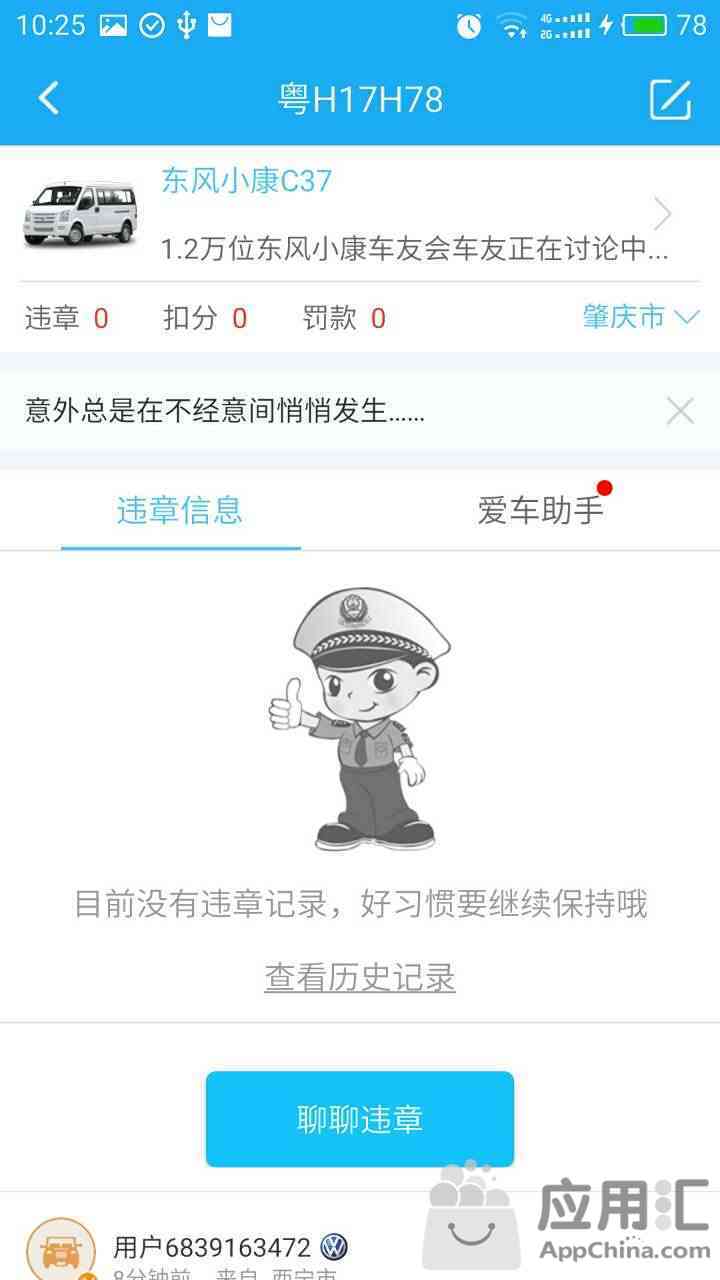Screen dimensions: 720x1280
Task: Expand the 肇庆市 city dropdown
Action: 640,318
